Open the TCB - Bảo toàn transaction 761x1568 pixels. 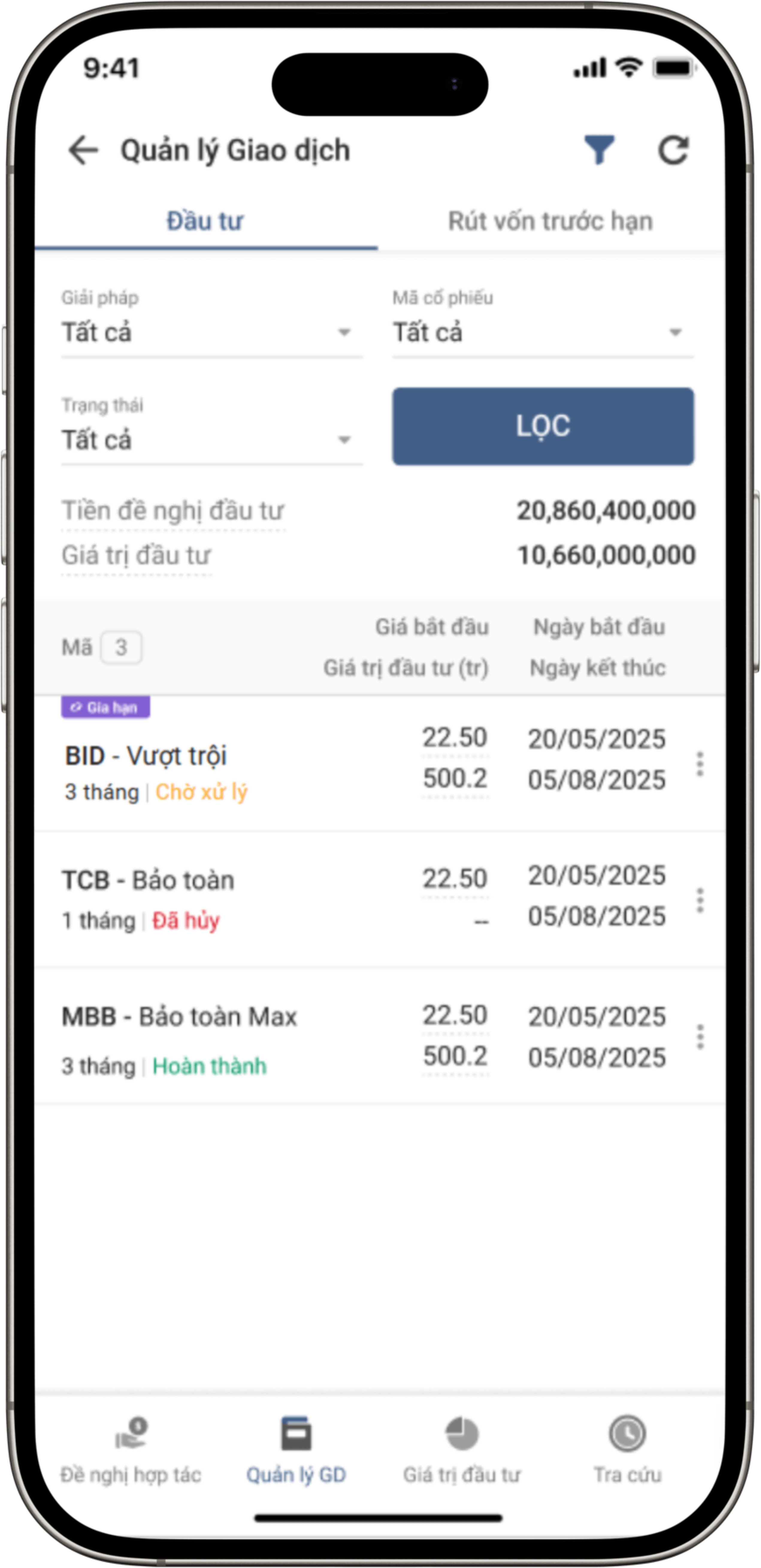click(149, 881)
